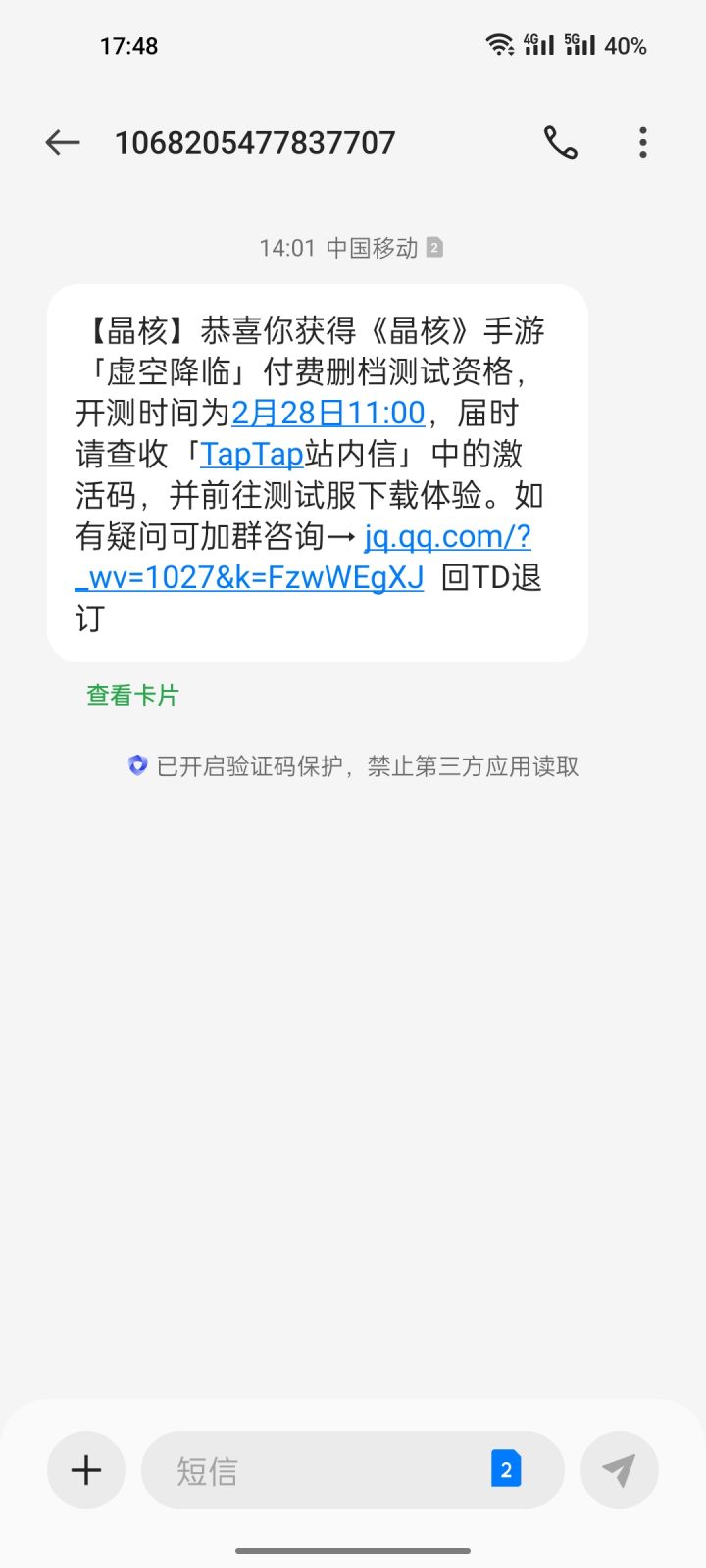Tap the blue shield verification protection icon
The width and height of the screenshot is (706, 1568).
coord(135,765)
